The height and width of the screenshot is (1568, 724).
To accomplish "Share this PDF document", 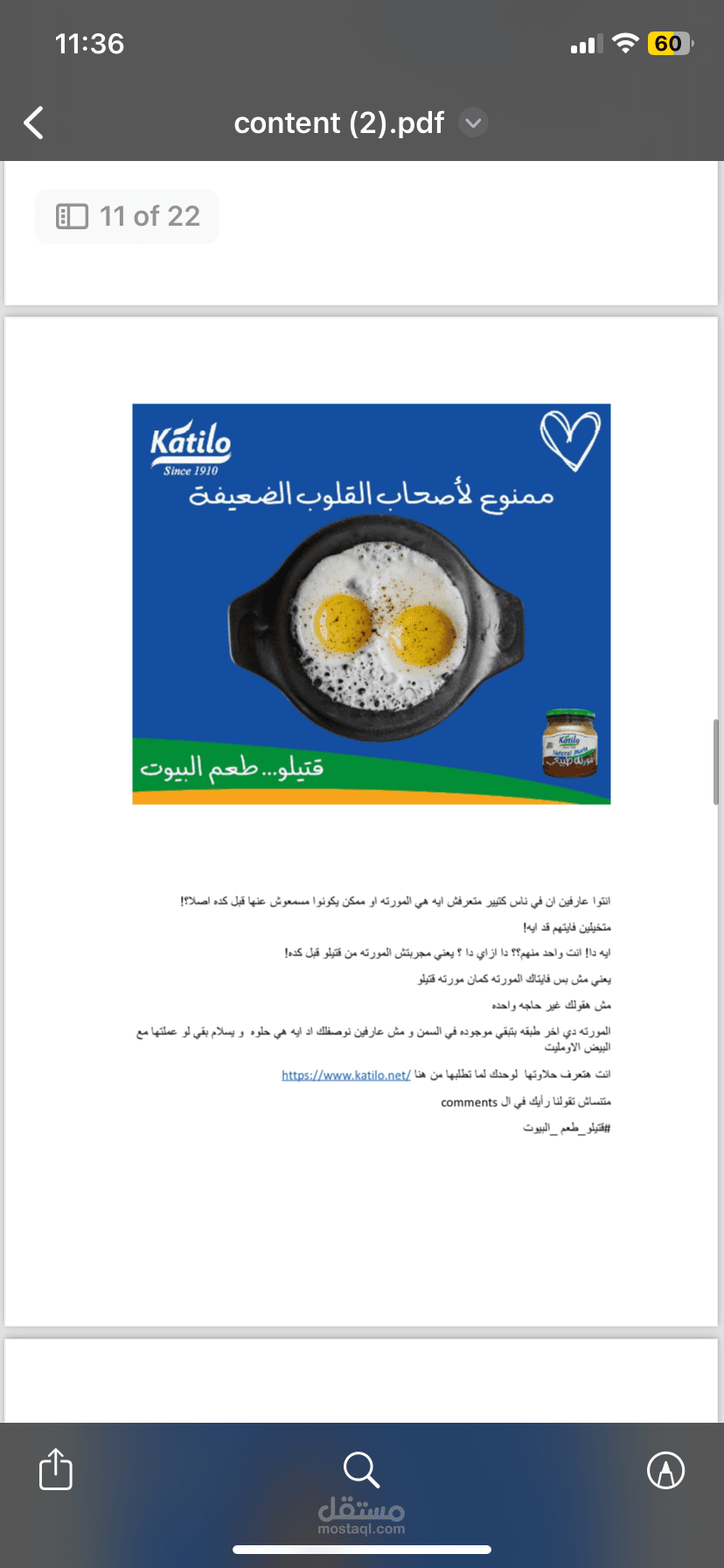I will click(x=56, y=1469).
